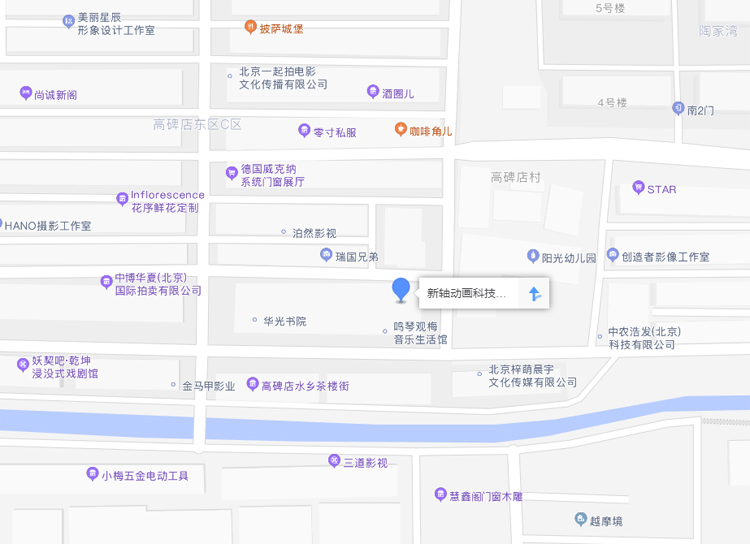
Task: Open the STAR shop marker
Action: (638, 188)
